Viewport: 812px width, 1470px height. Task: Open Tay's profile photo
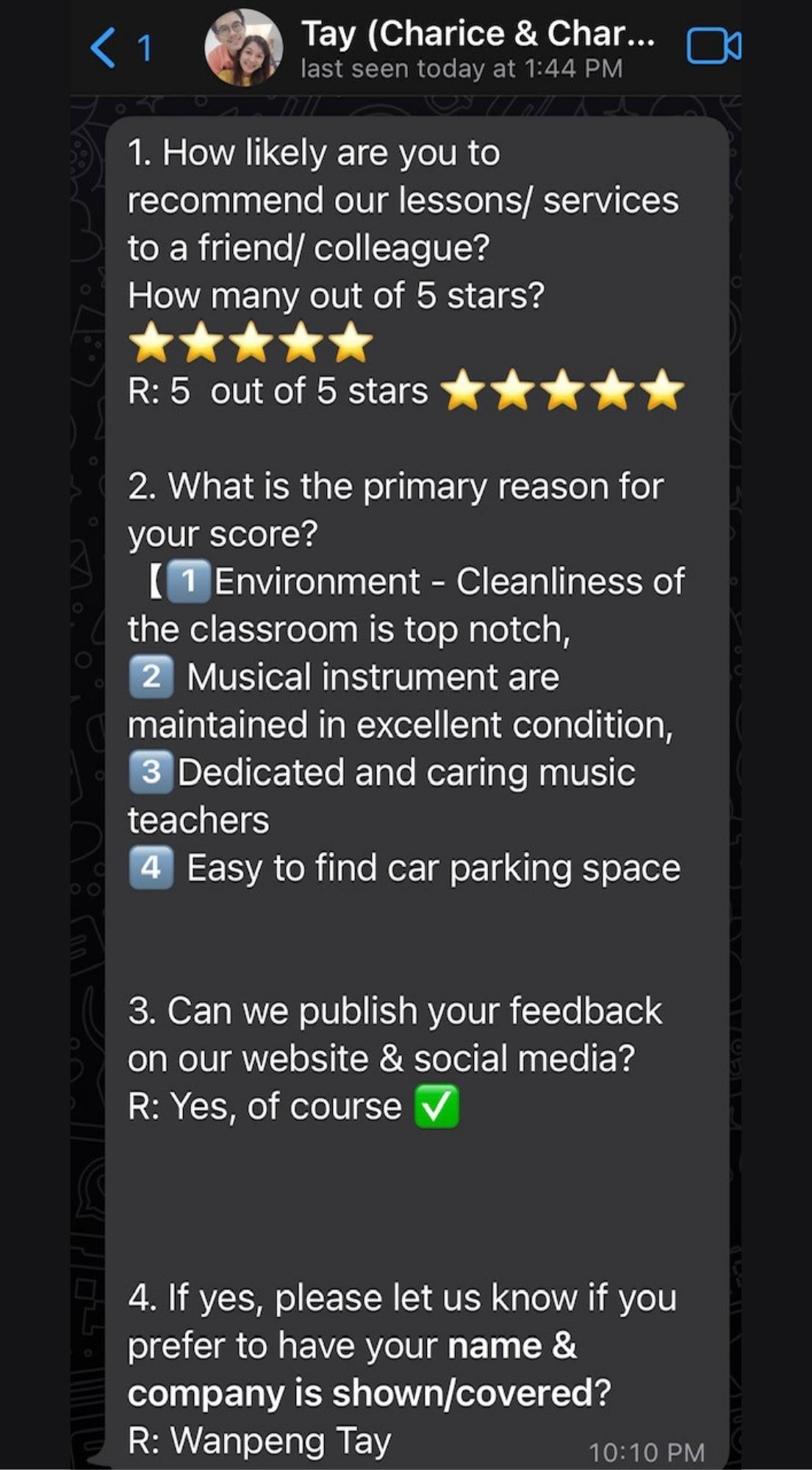coord(243,49)
